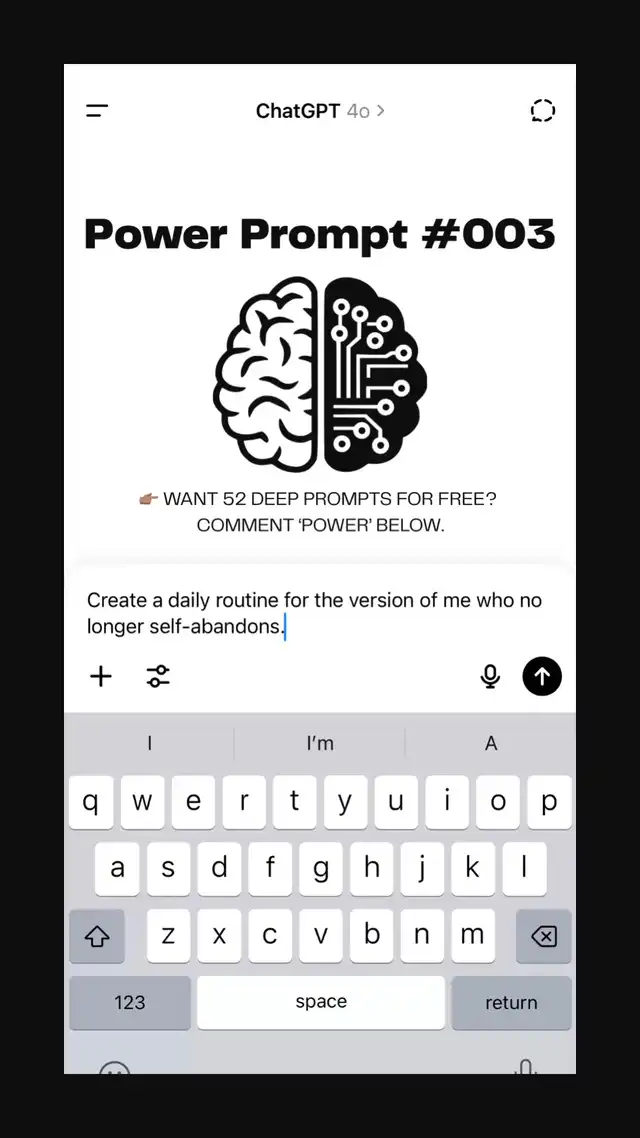
Task: Open the sidebar menu
Action: click(x=97, y=111)
